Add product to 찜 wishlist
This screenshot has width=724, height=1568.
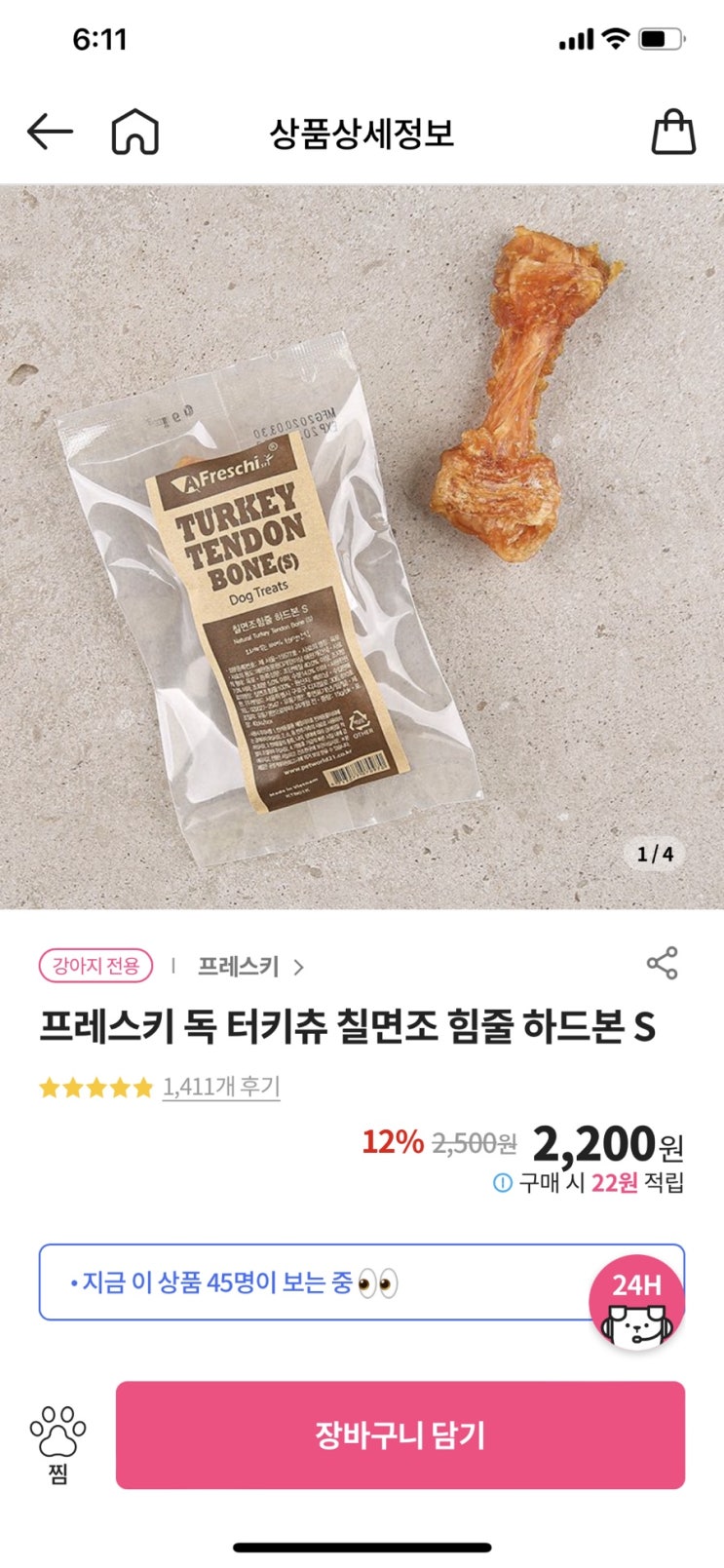coord(57,1443)
